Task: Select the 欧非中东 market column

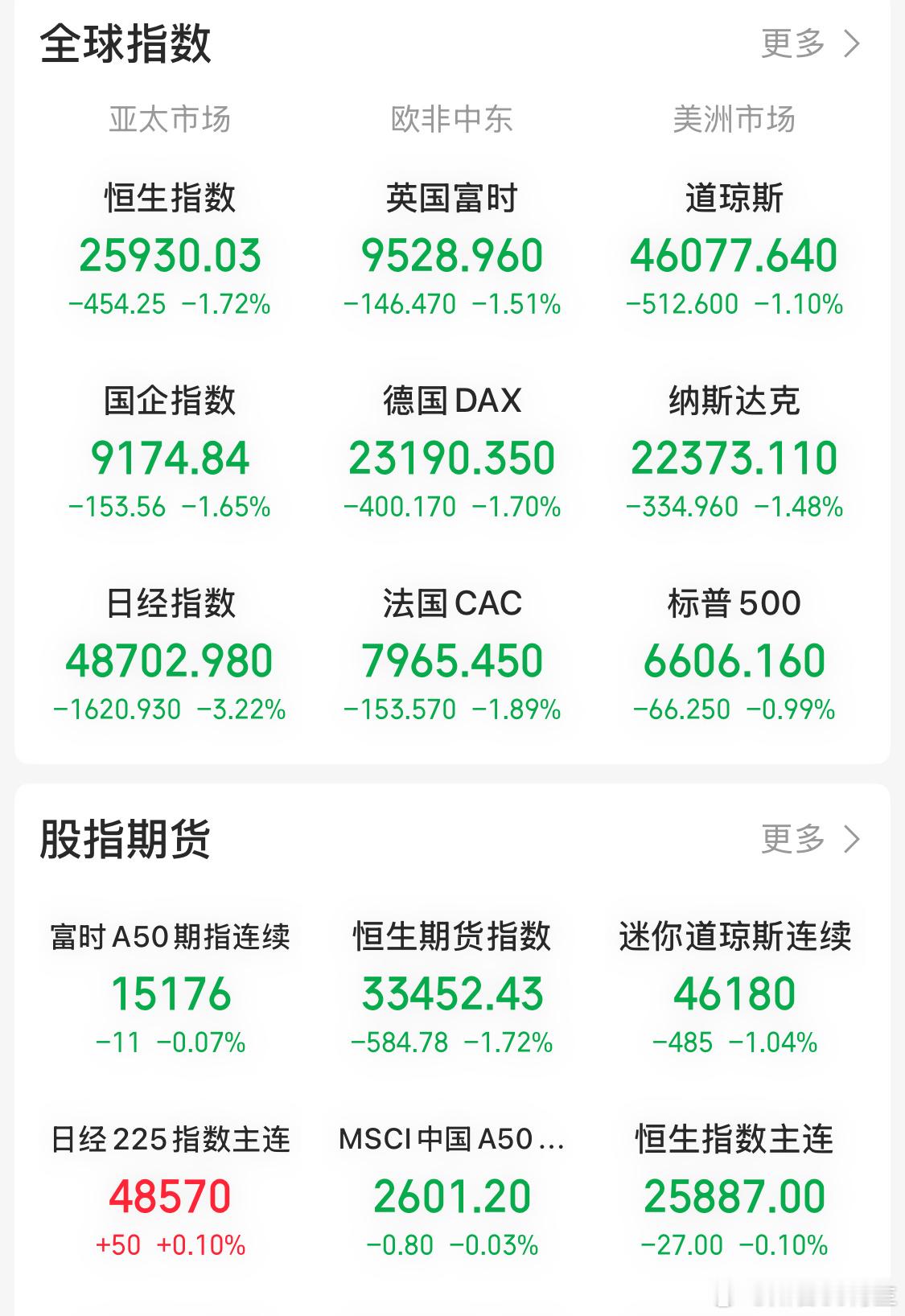Action: [x=452, y=121]
